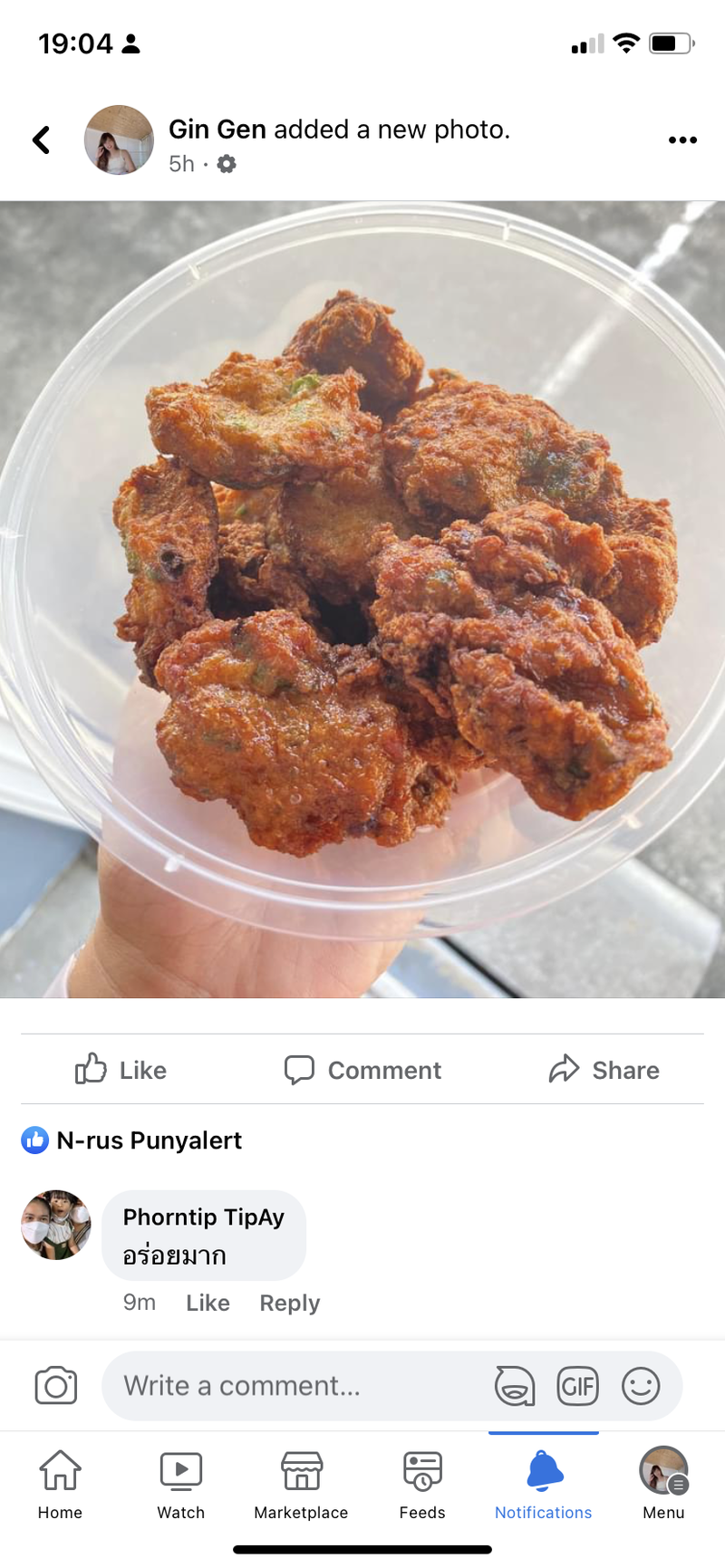Viewport: 725px width, 1568px height.
Task: Open the emoji picker
Action: tap(641, 1385)
